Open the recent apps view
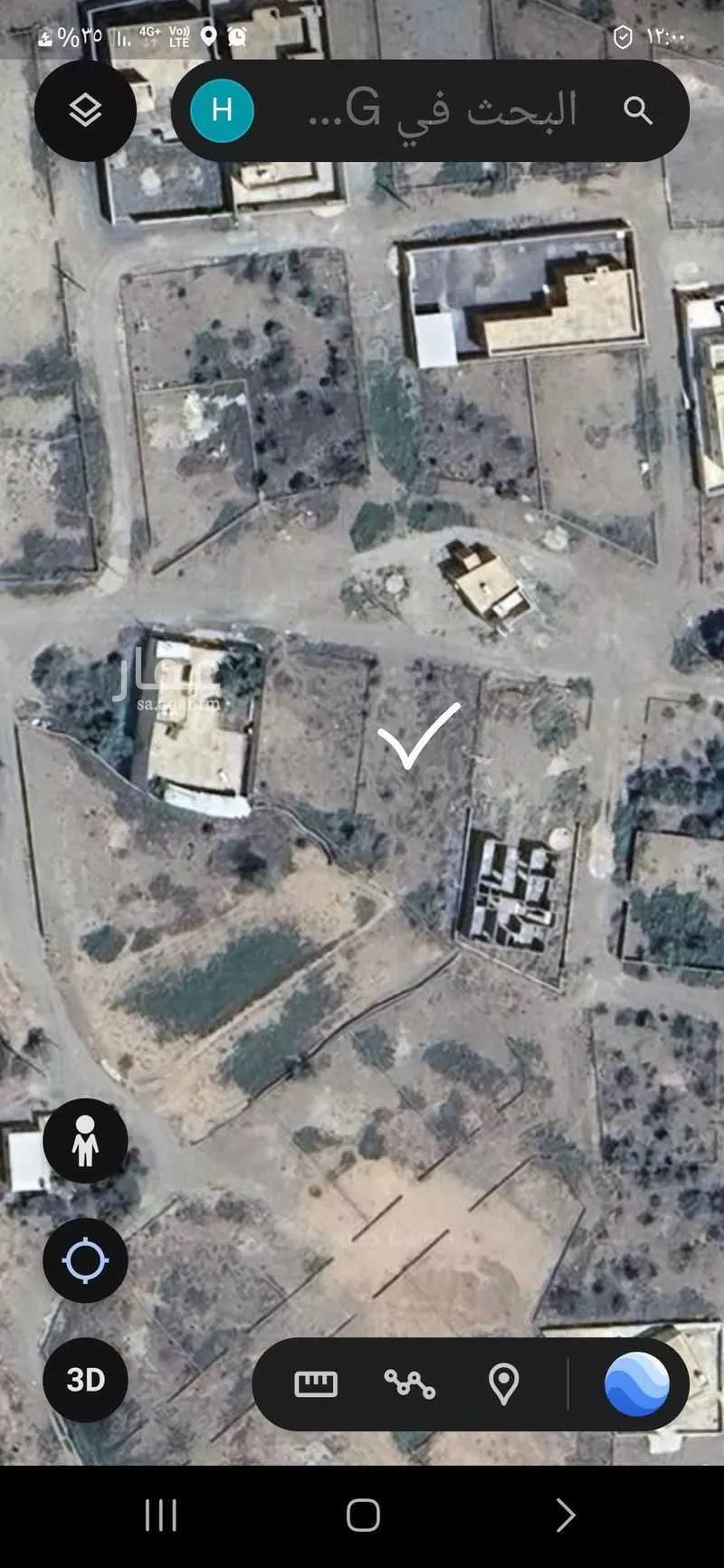Screen dimensions: 724x1568 161,1515
